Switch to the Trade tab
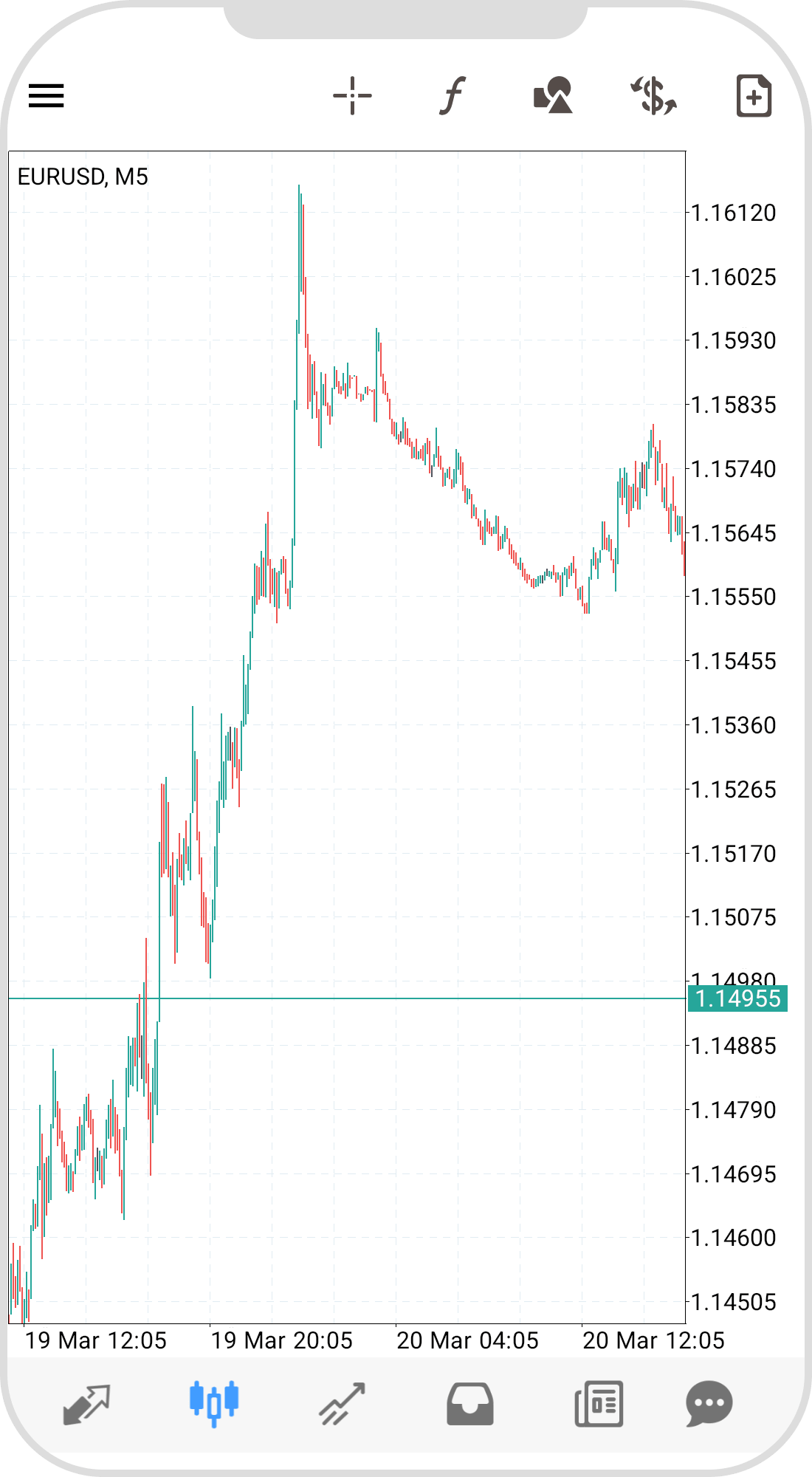Screen dimensions: 812x1477 342,1403
